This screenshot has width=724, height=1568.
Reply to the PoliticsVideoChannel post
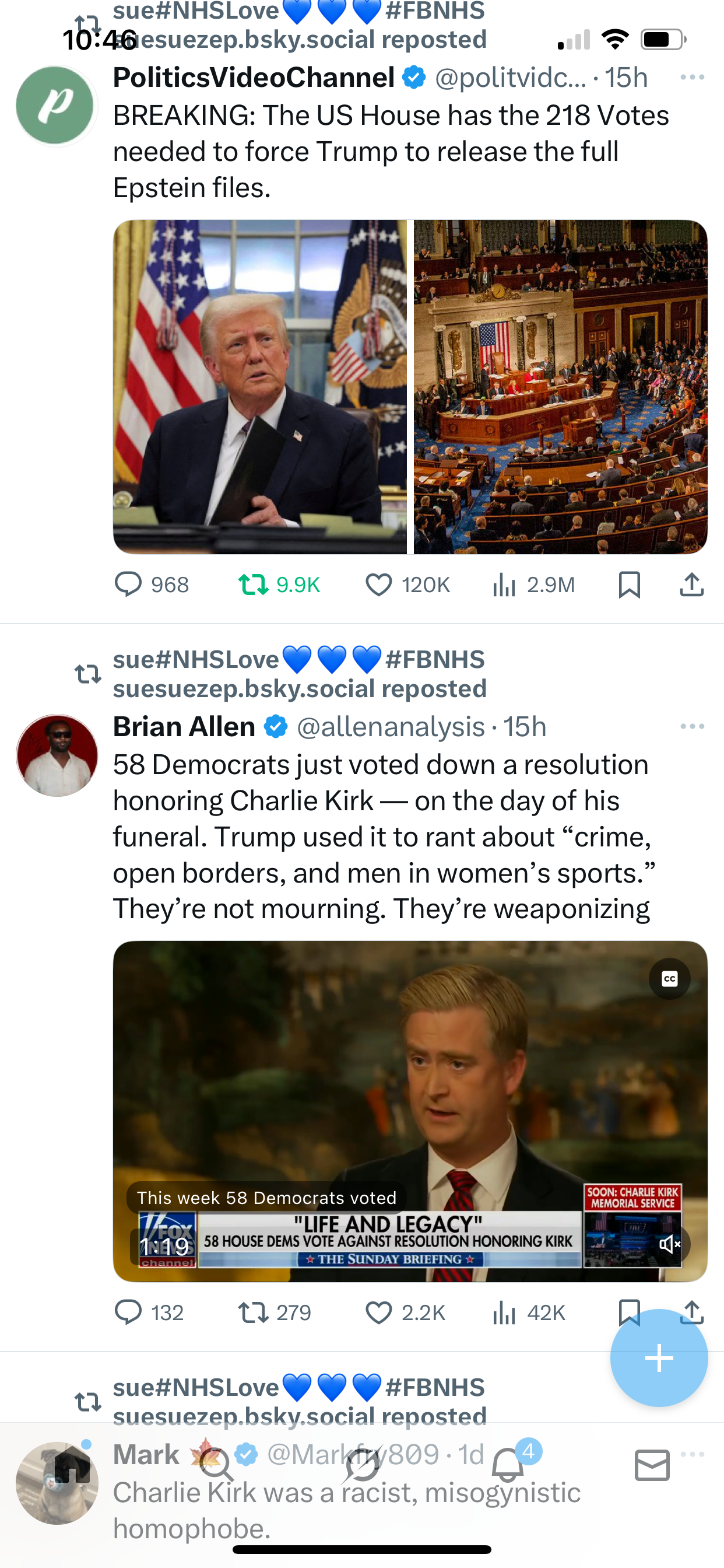click(x=128, y=584)
